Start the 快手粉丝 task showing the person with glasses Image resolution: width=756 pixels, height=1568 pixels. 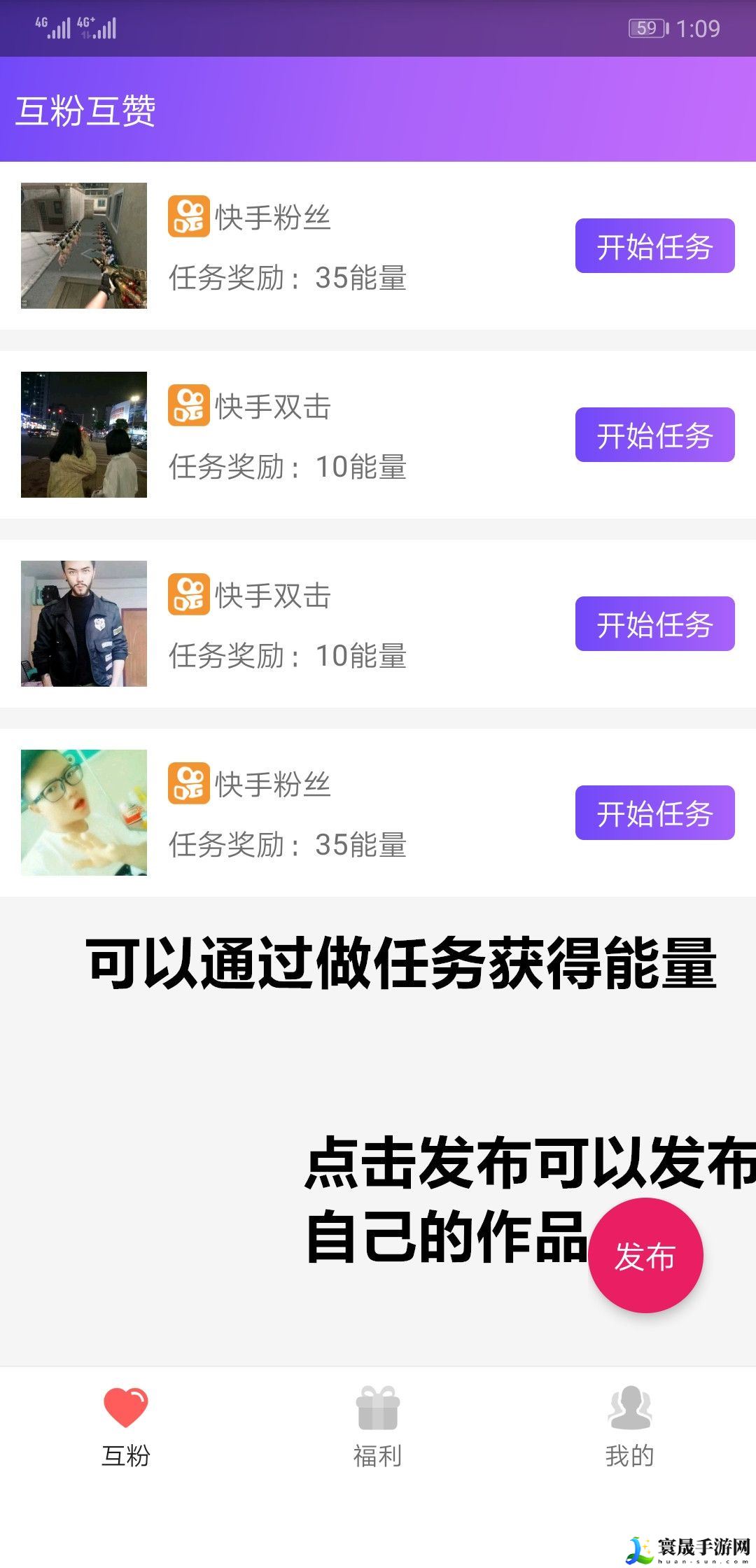click(x=654, y=813)
